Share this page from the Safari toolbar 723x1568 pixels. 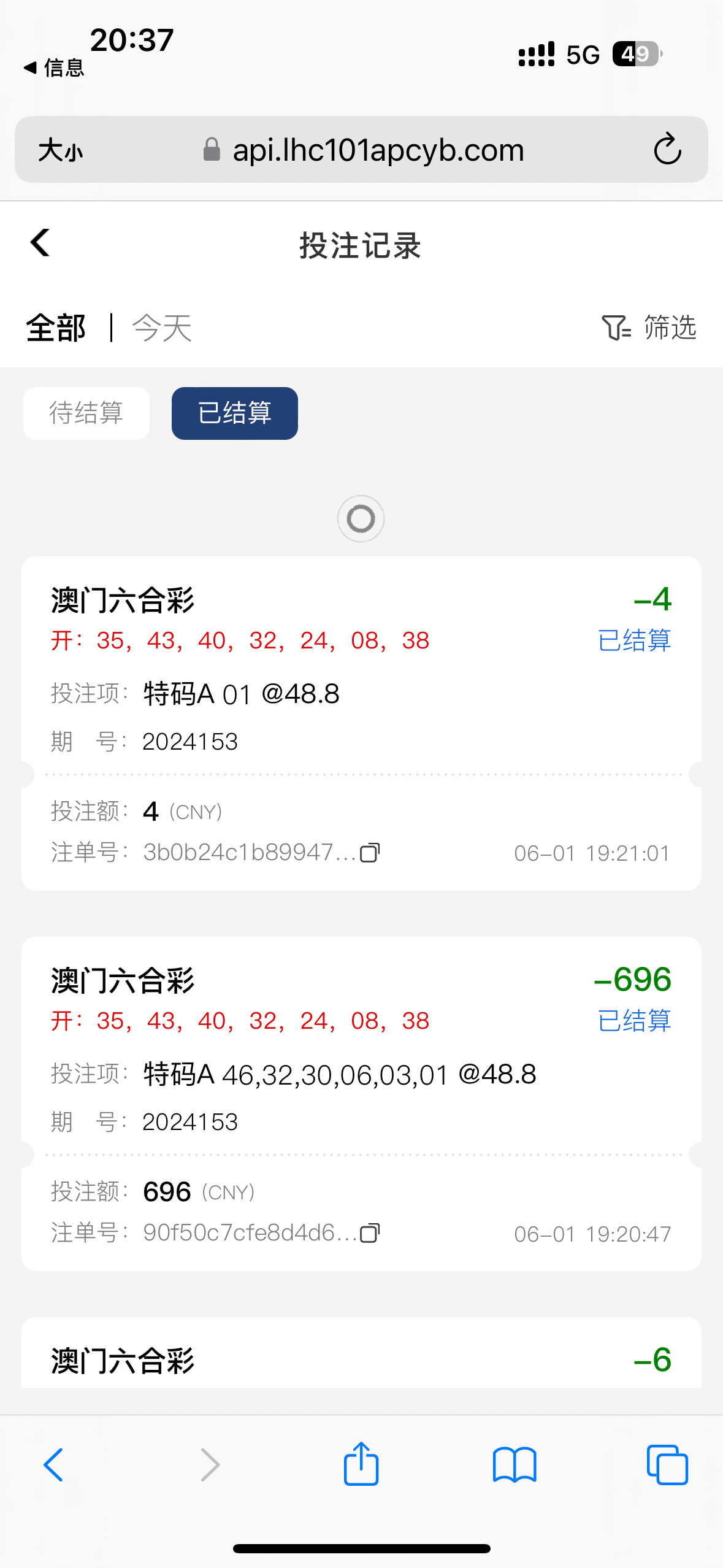click(361, 1464)
